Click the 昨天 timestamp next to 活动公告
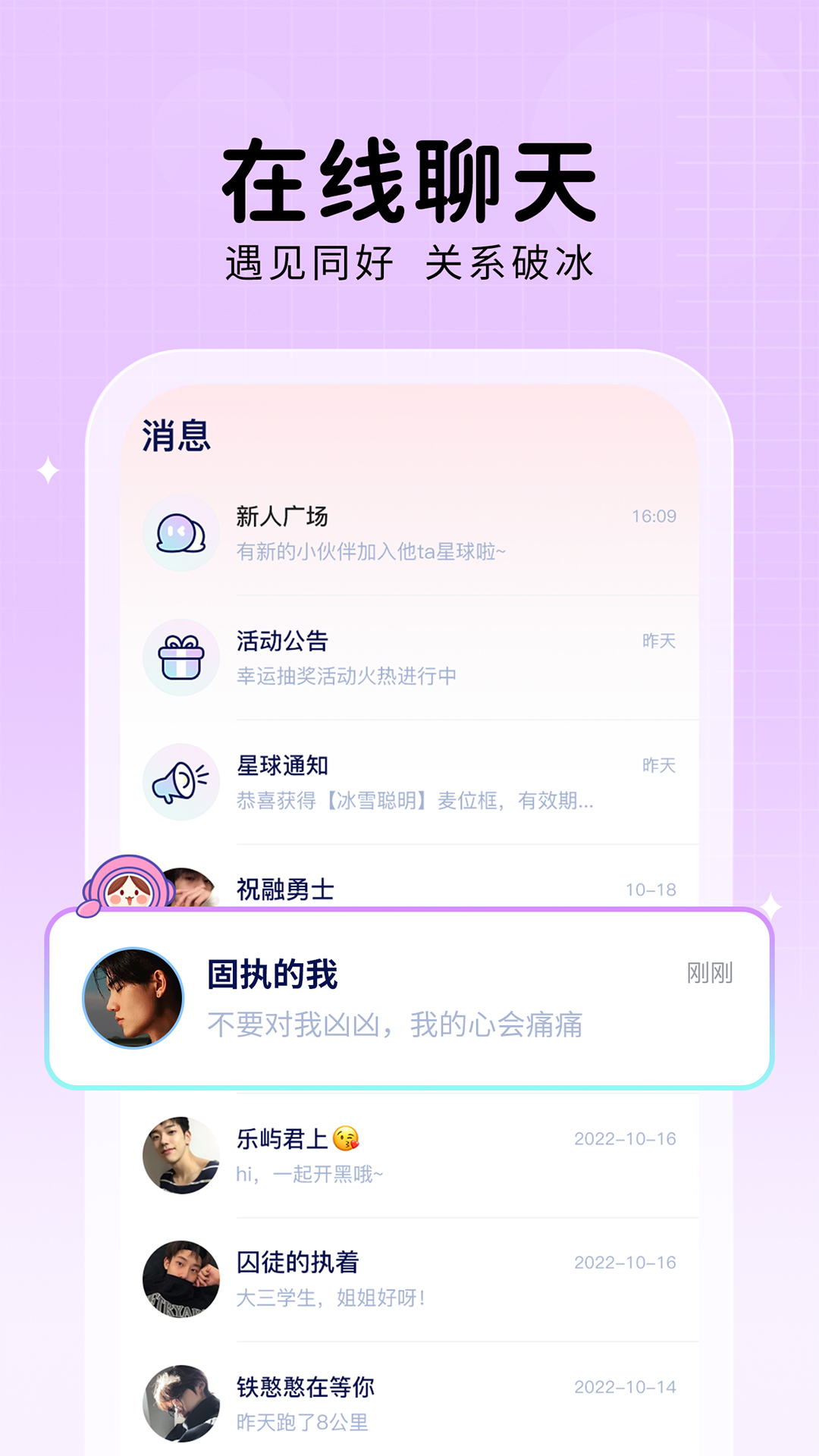 (x=658, y=641)
